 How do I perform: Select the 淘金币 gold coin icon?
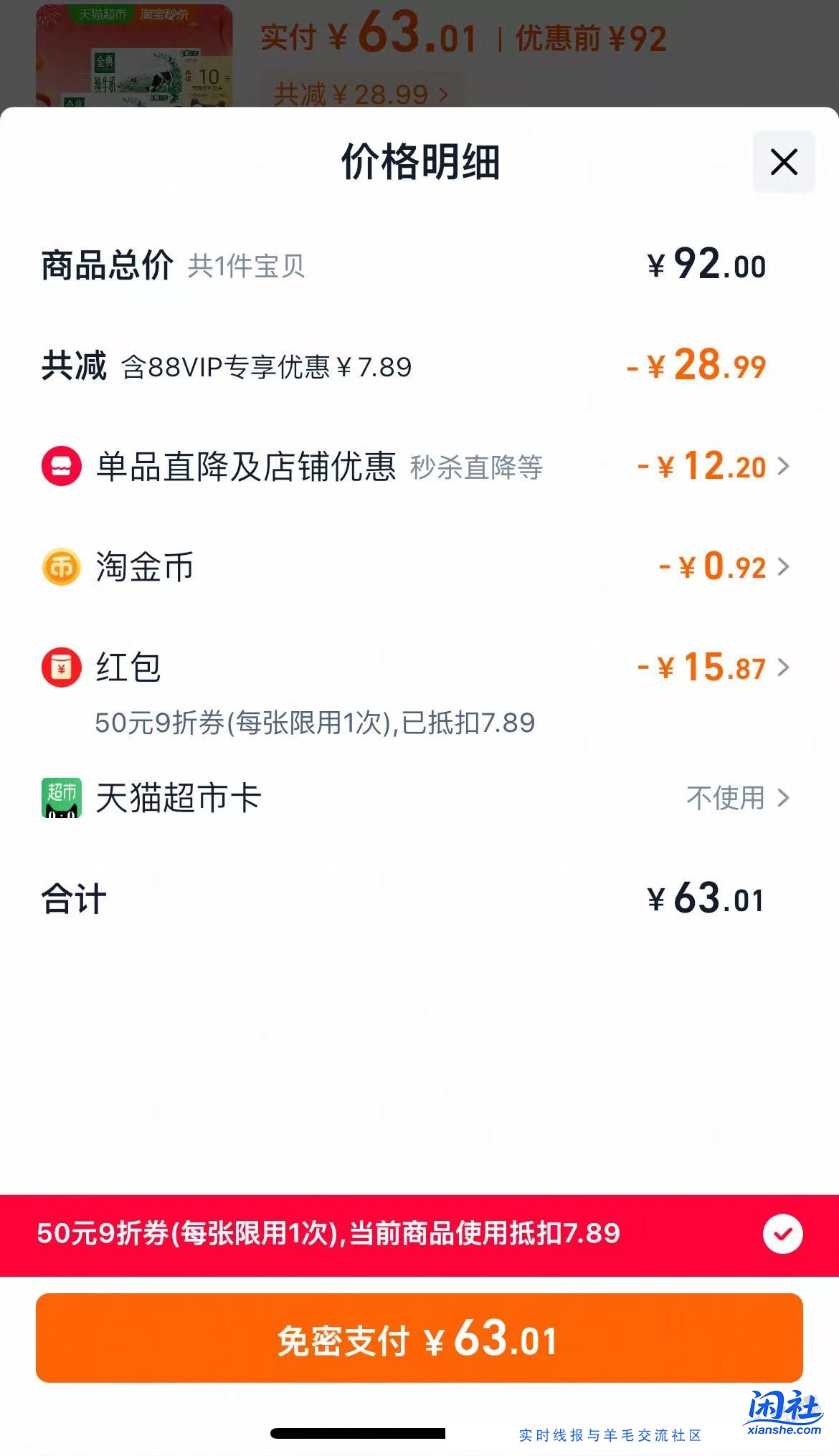click(x=61, y=568)
